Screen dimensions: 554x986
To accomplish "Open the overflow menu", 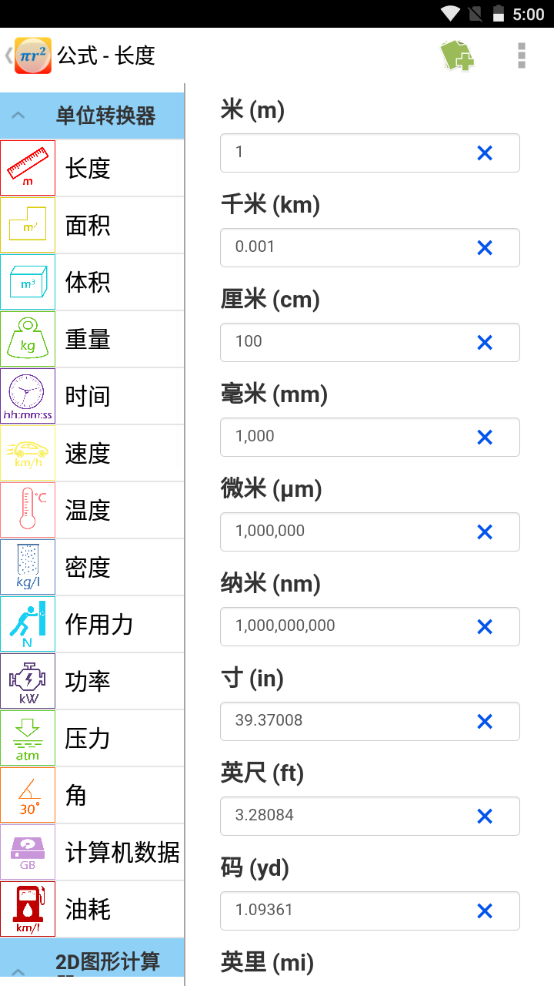I will 521,55.
